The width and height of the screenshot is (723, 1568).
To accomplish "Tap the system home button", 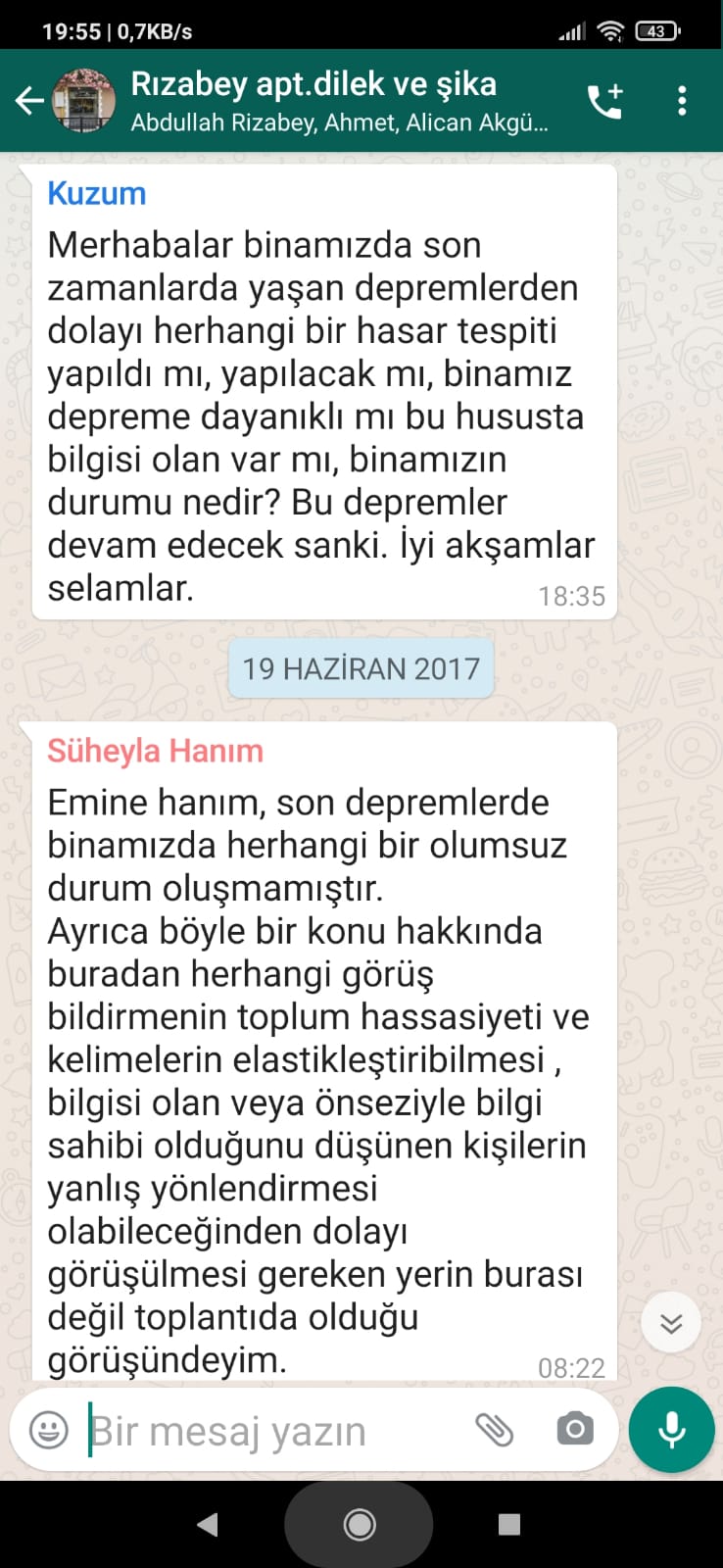I will point(360,1524).
